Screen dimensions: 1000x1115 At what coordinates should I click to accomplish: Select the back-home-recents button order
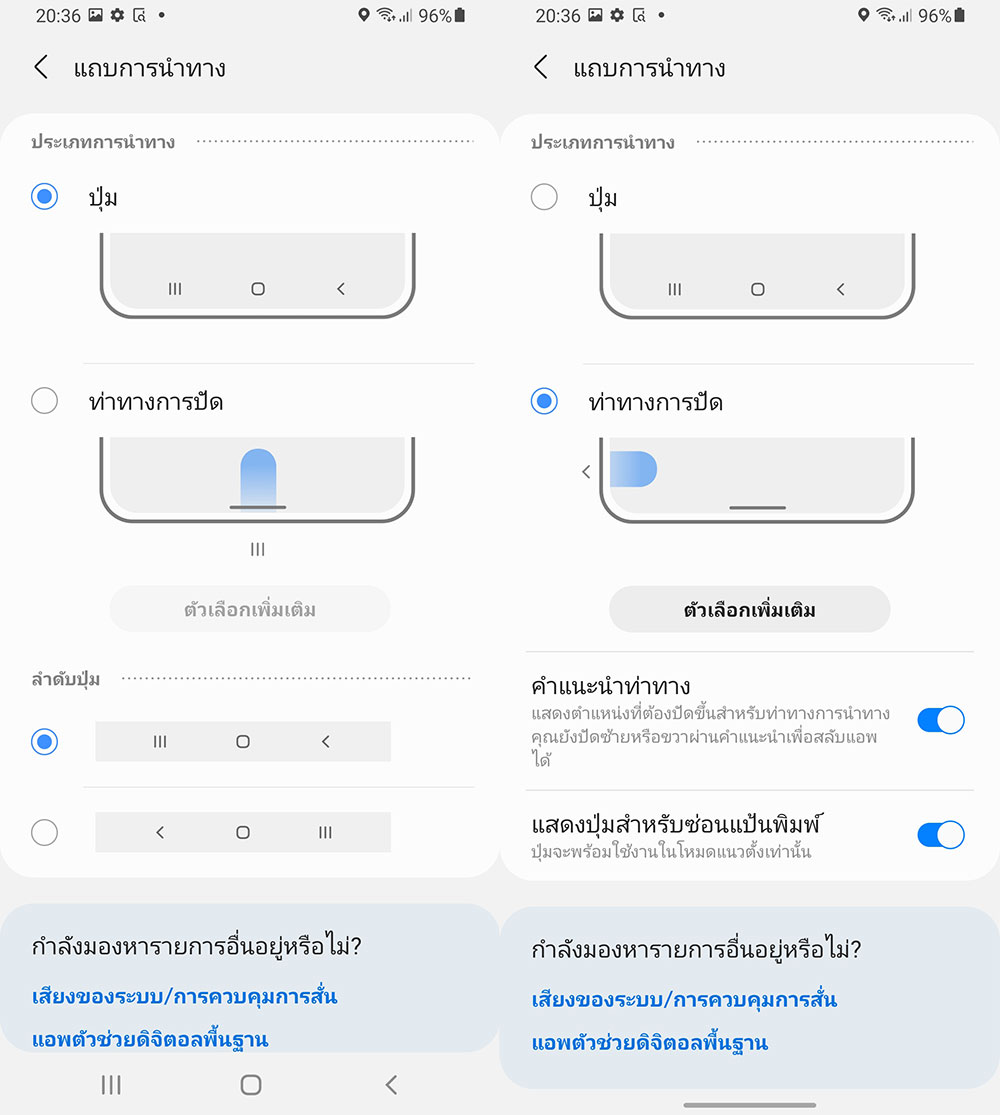point(44,832)
